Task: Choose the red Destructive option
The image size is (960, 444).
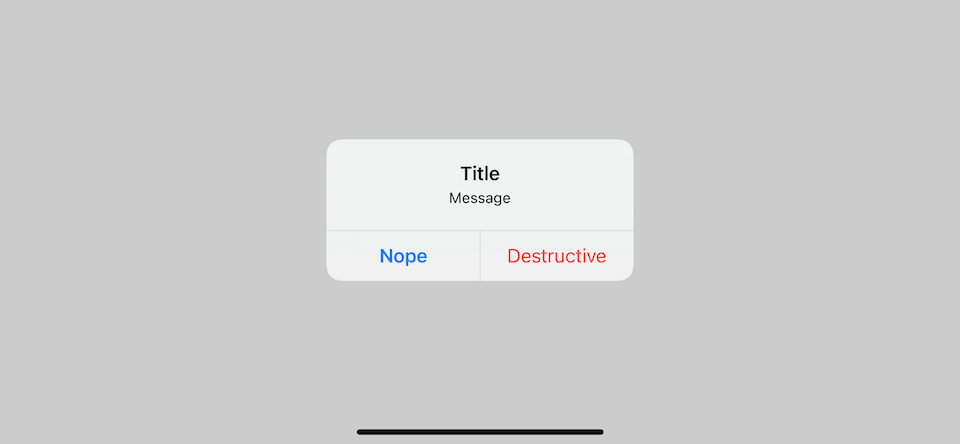Action: pos(556,256)
